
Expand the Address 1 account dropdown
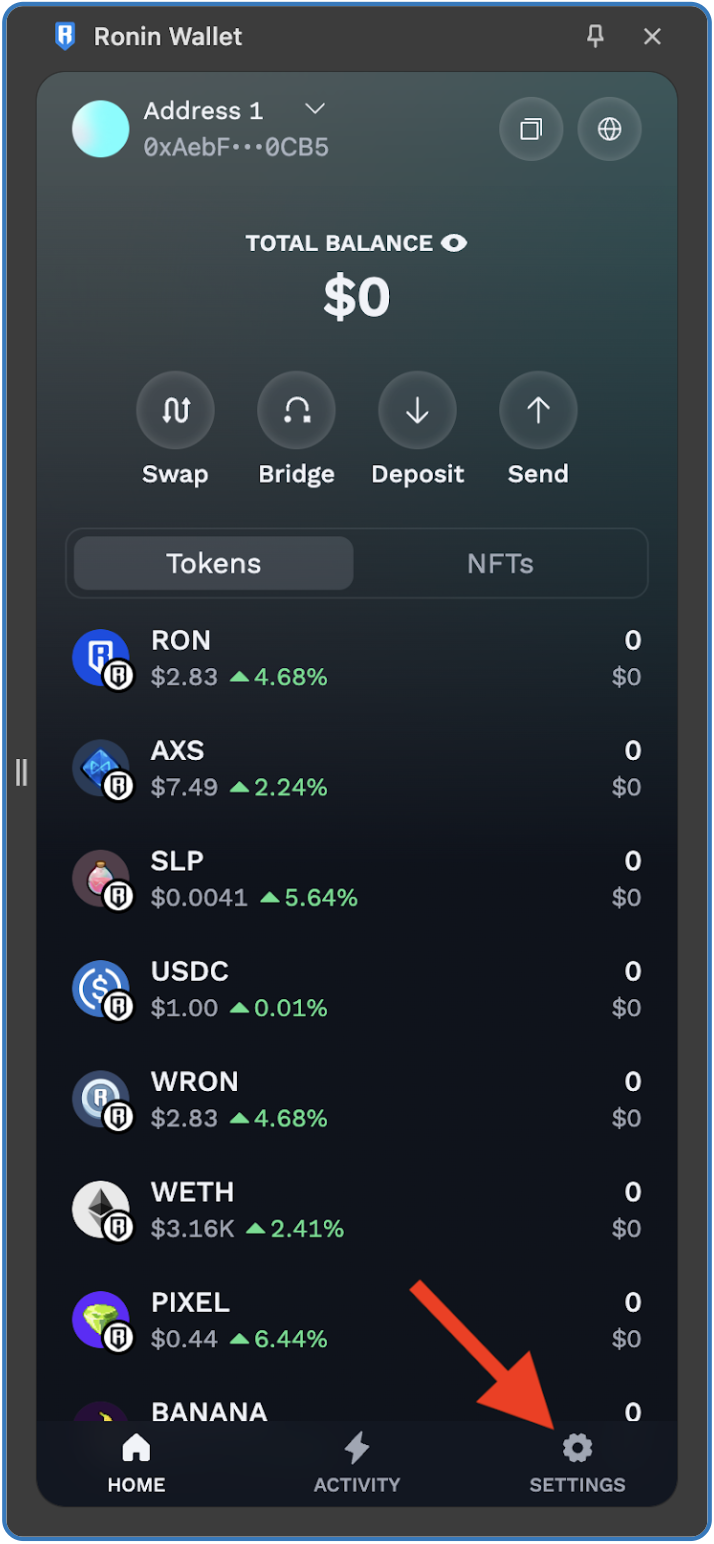click(x=315, y=109)
